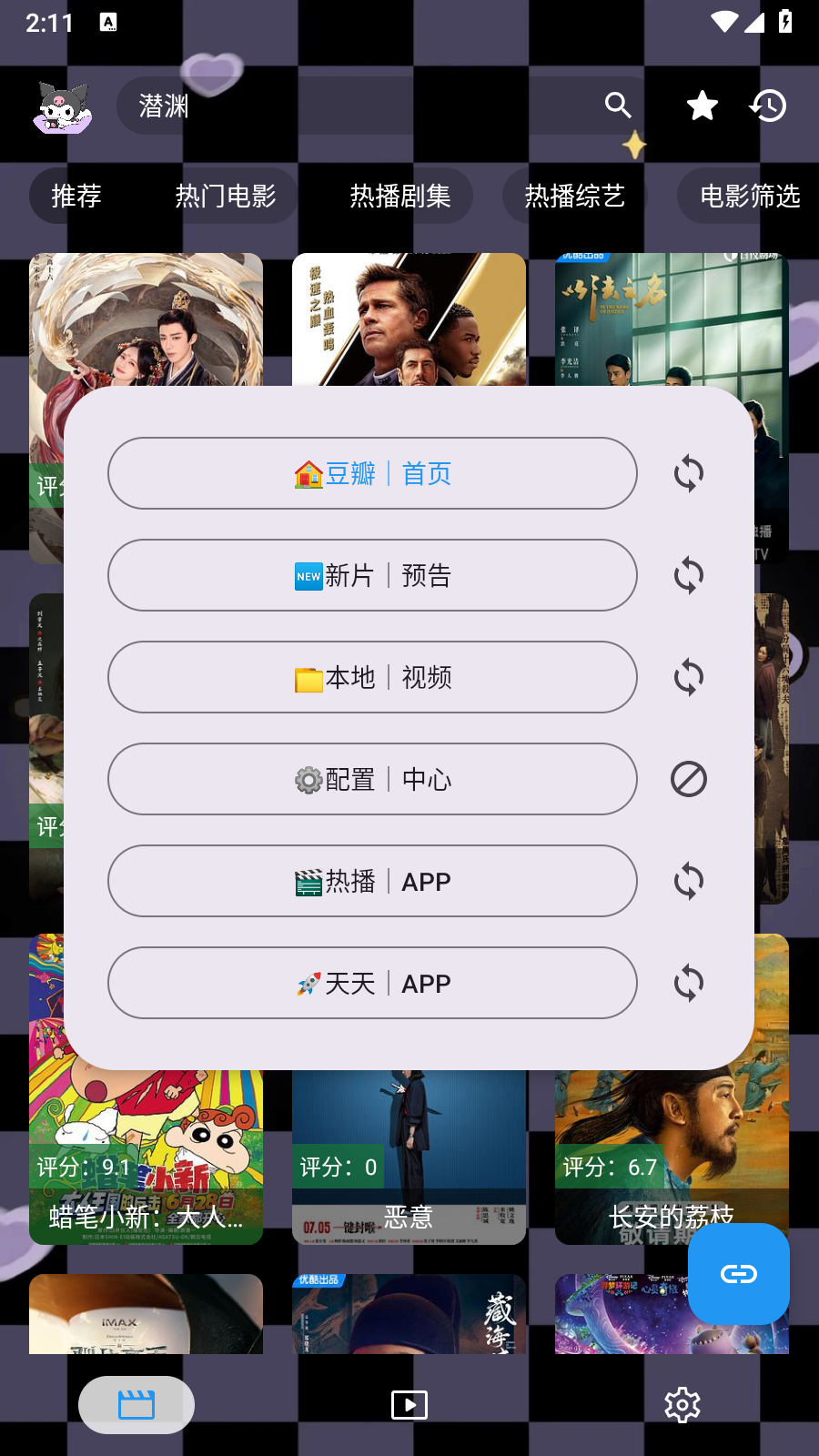Refresh the 本地｜视频 source
Image resolution: width=819 pixels, height=1456 pixels.
click(689, 677)
